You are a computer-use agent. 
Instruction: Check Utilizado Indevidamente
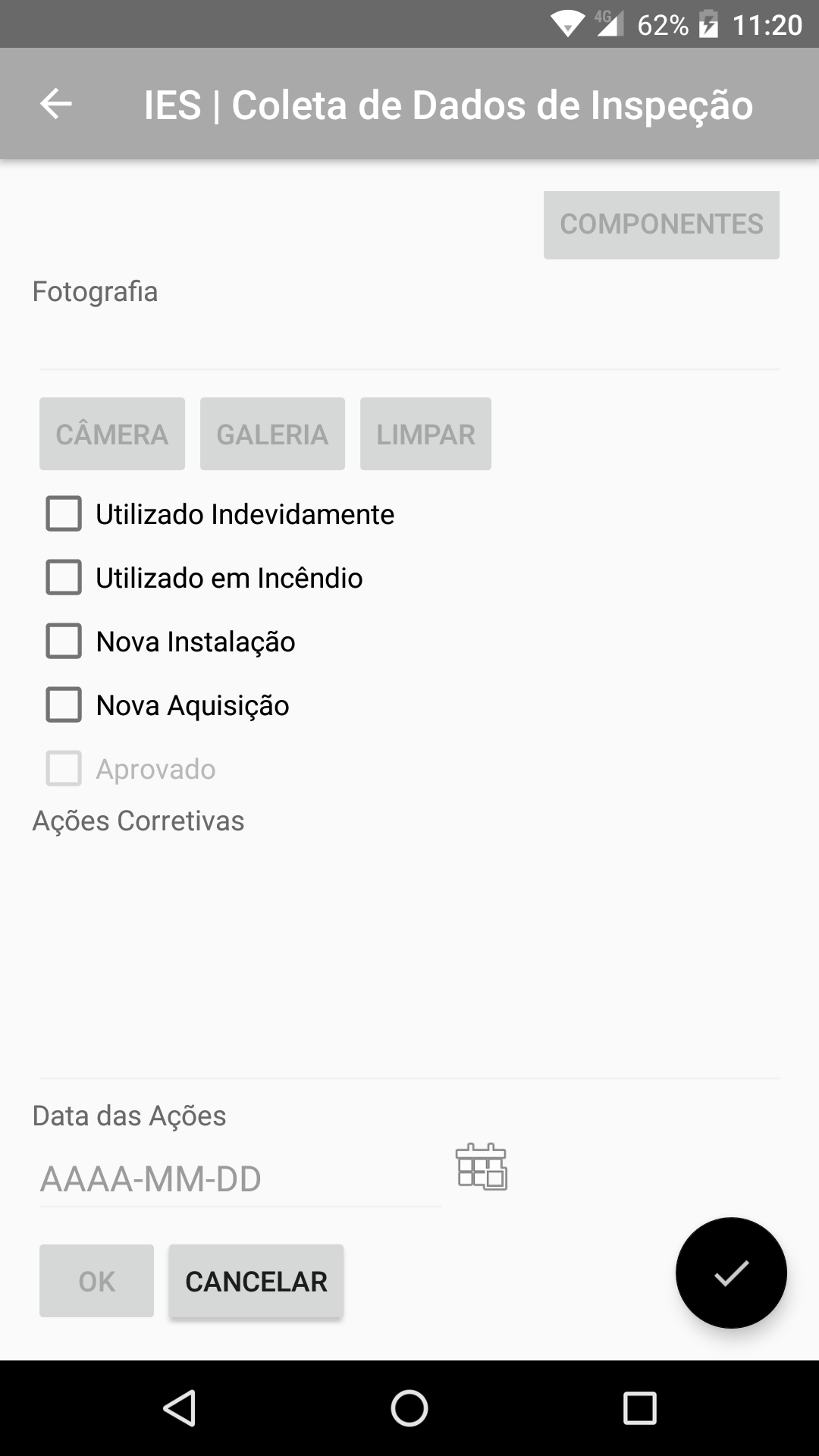tap(64, 514)
